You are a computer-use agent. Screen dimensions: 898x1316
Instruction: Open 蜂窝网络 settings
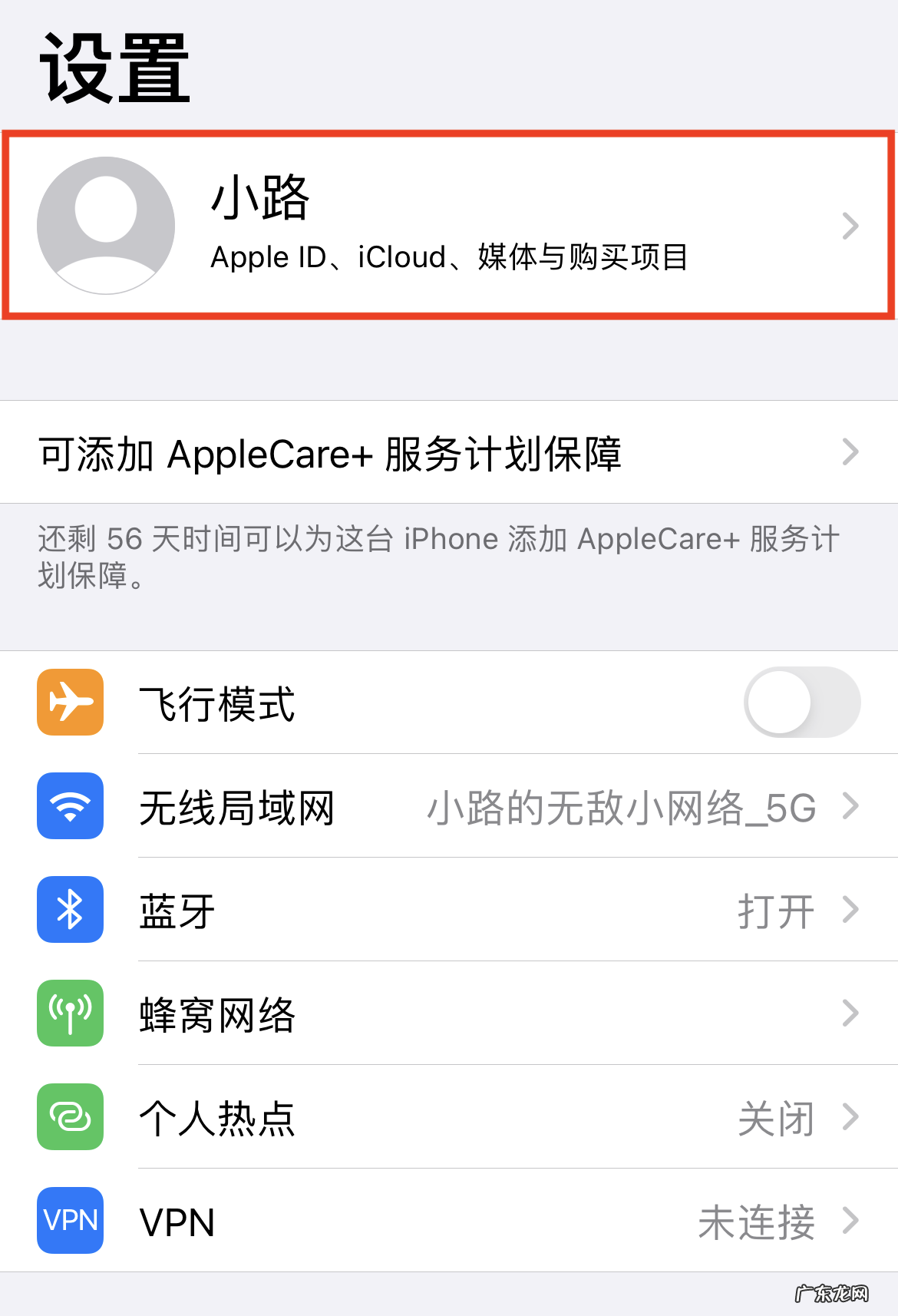(449, 1014)
